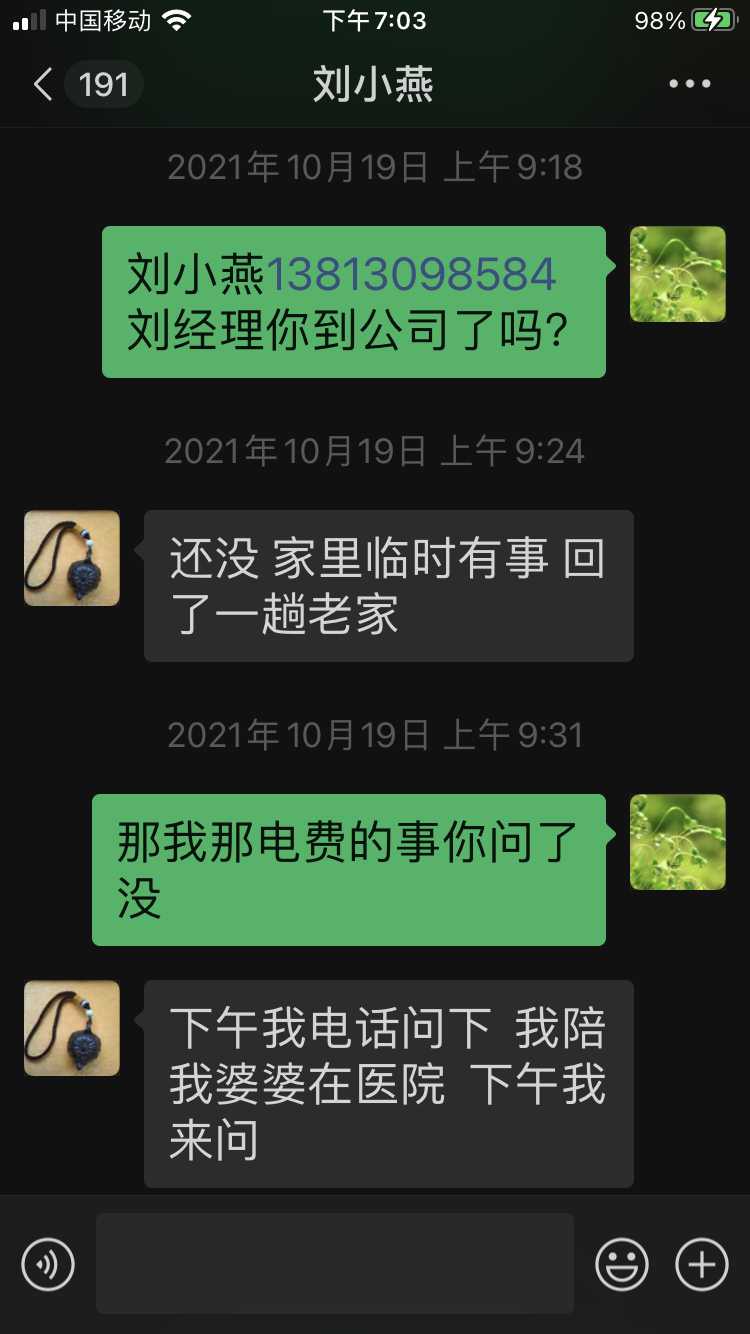This screenshot has height=1334, width=750.
Task: View 刘小燕's profile from her avatar beside 还没 家里临时有事
Action: (72, 558)
